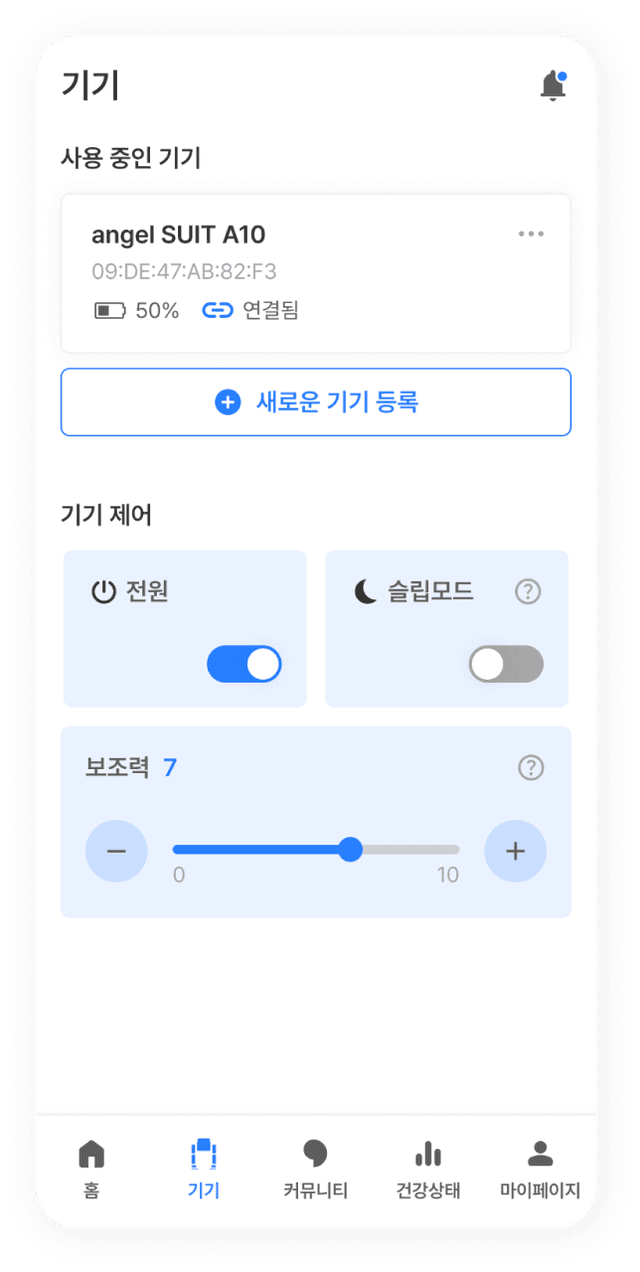Increase 보조력 with the plus button
Viewport: 640px width, 1272px height.
pos(515,851)
